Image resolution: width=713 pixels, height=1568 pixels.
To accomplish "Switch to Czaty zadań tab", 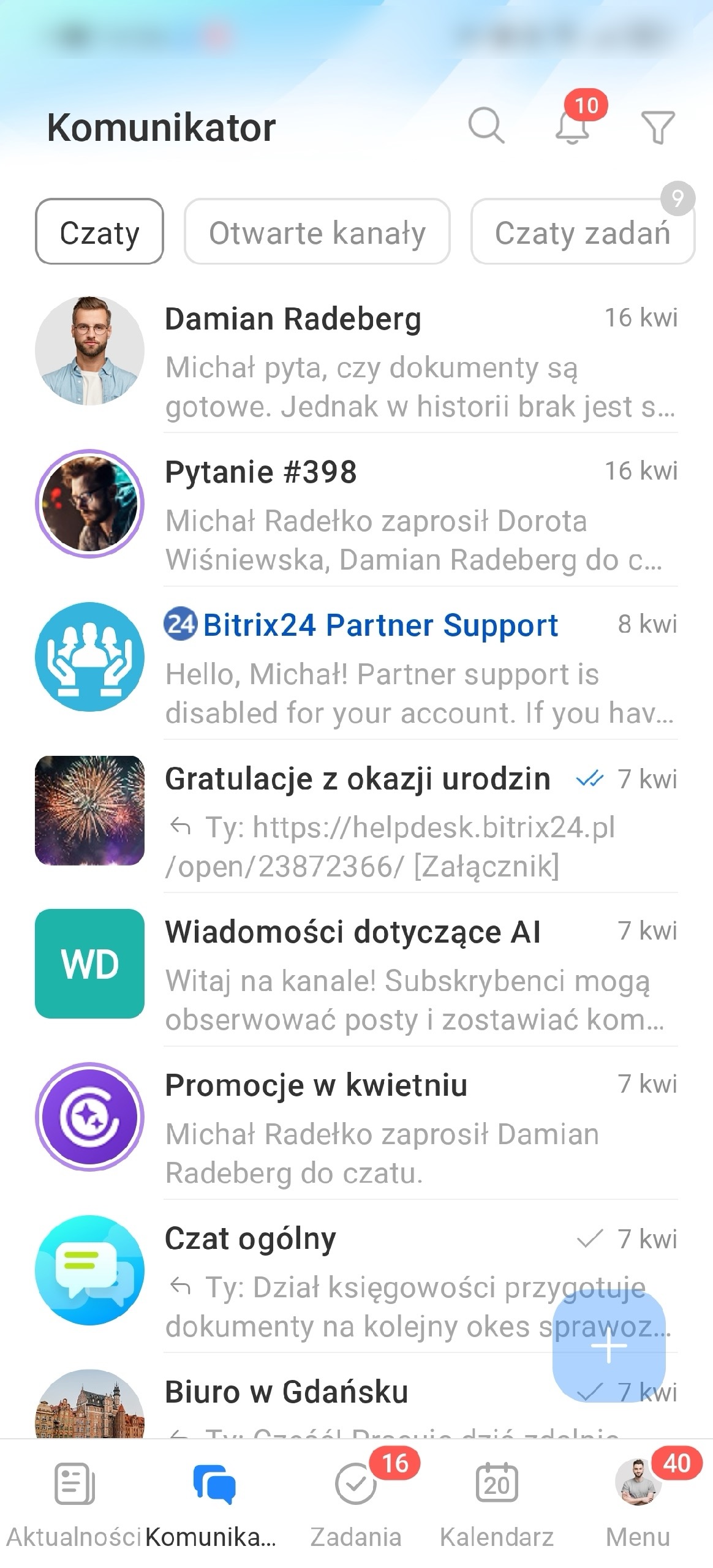I will 582,232.
